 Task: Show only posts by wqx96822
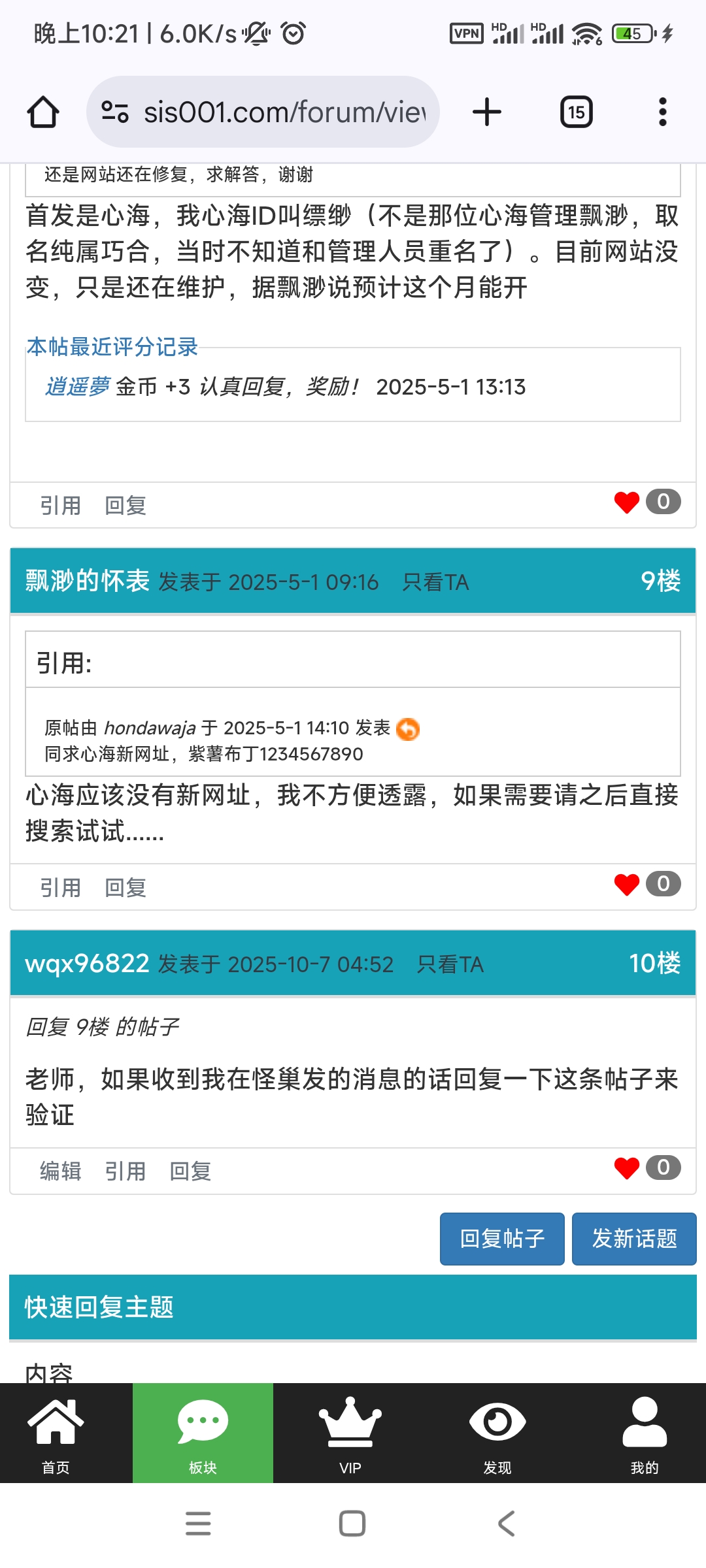pos(450,964)
